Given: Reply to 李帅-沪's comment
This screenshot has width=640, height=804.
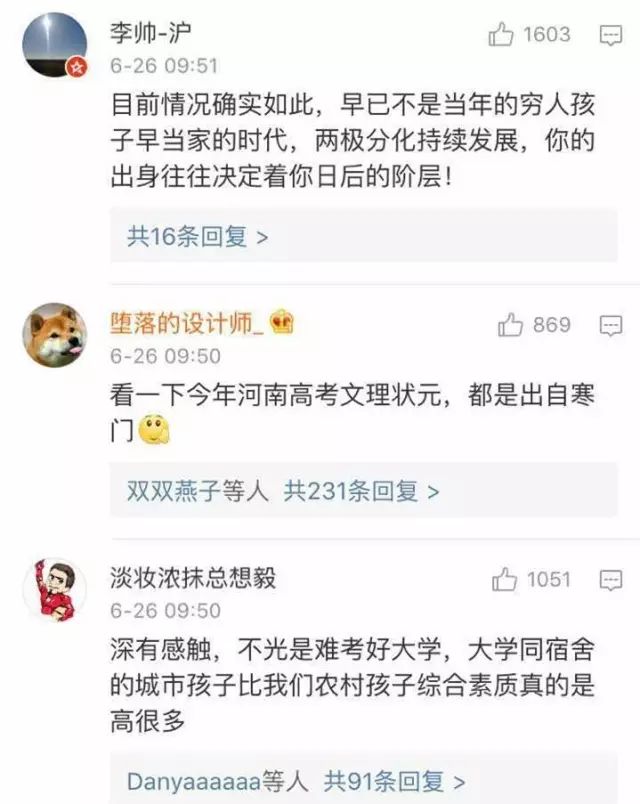Looking at the screenshot, I should 611,36.
